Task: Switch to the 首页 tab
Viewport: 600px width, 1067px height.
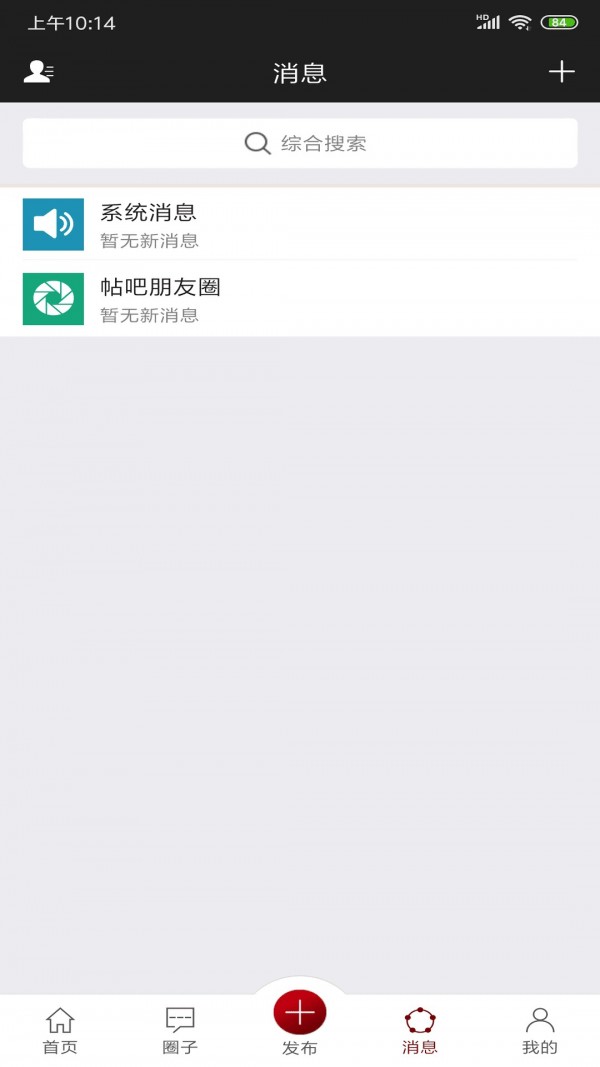Action: click(60, 1030)
